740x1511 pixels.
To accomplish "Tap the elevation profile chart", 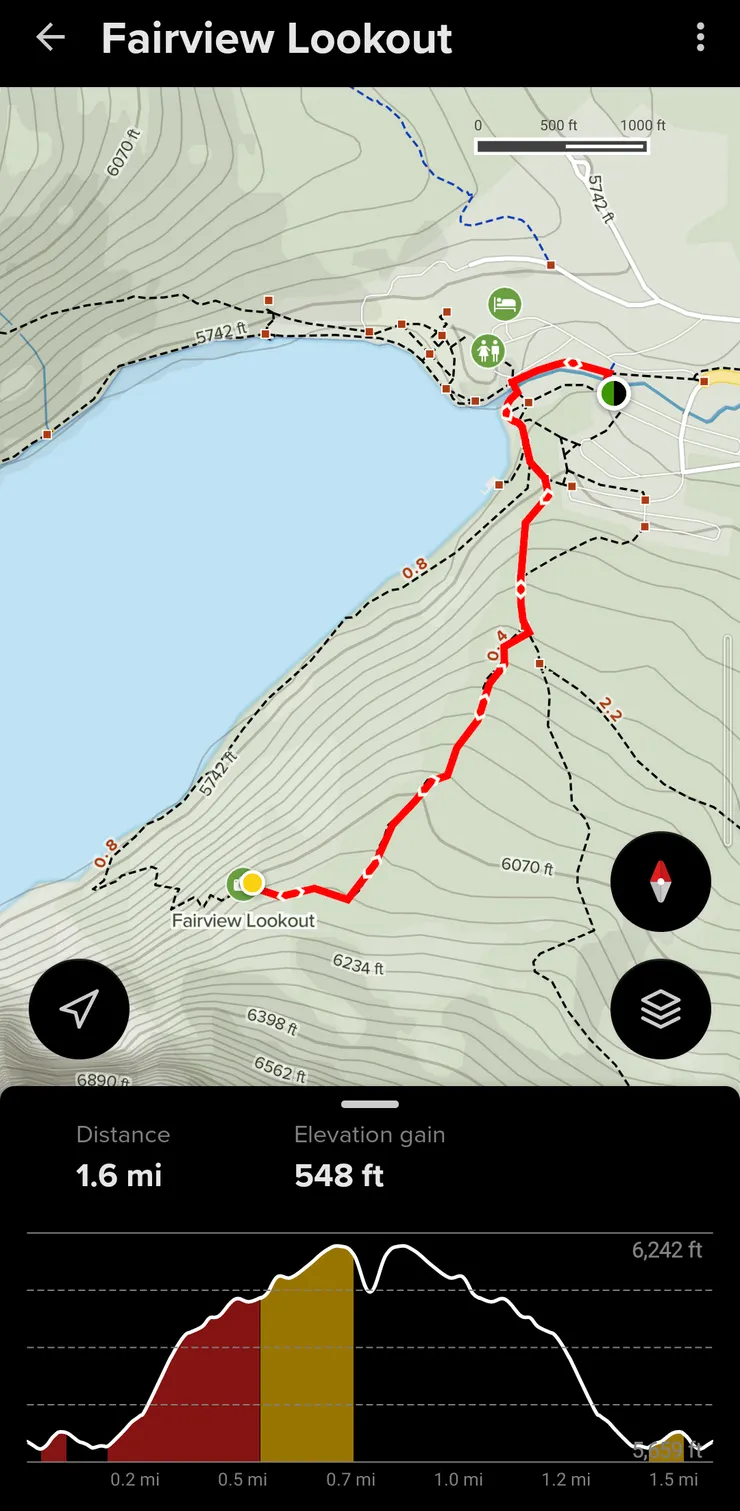I will [370, 1350].
